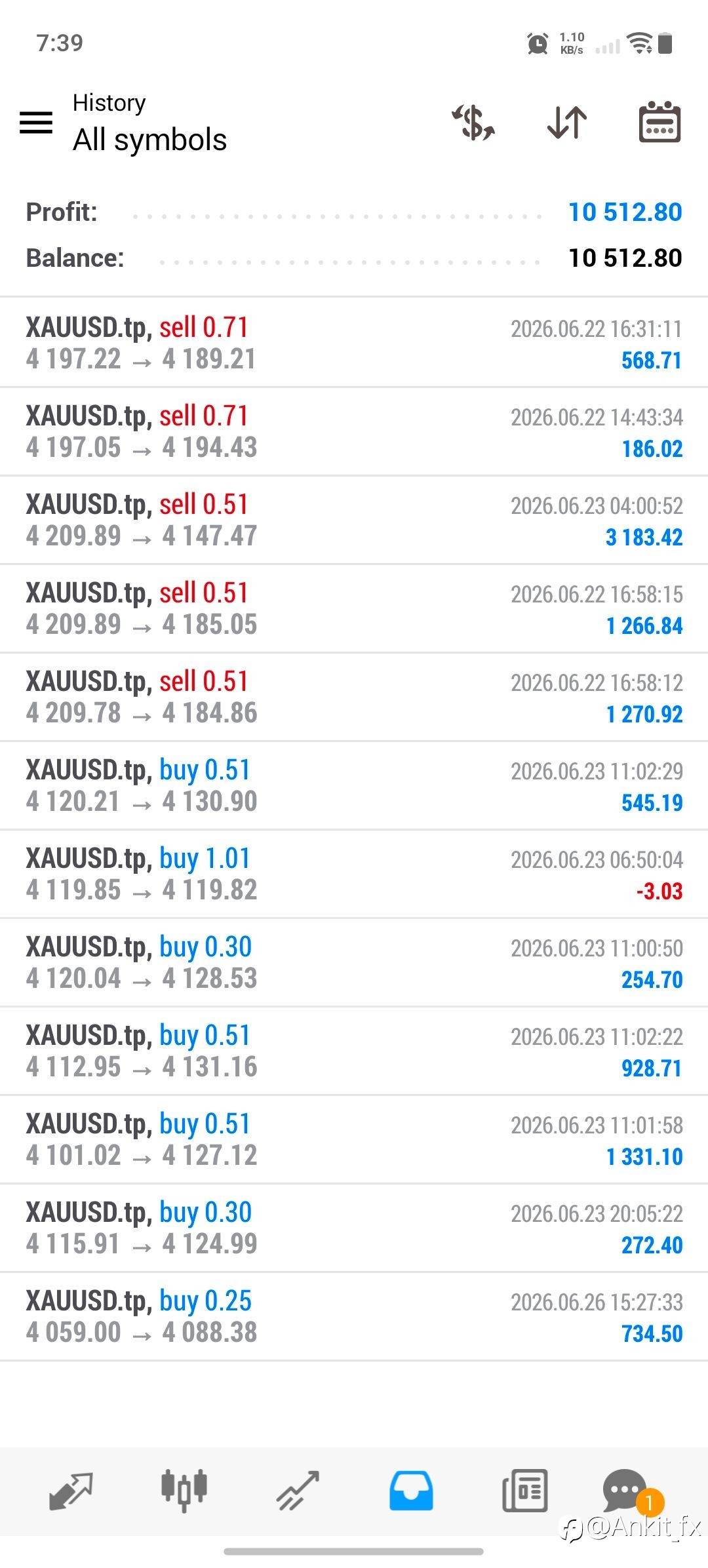The width and height of the screenshot is (708, 1568).
Task: Switch to the candlestick Chart tab
Action: pyautogui.click(x=184, y=1491)
